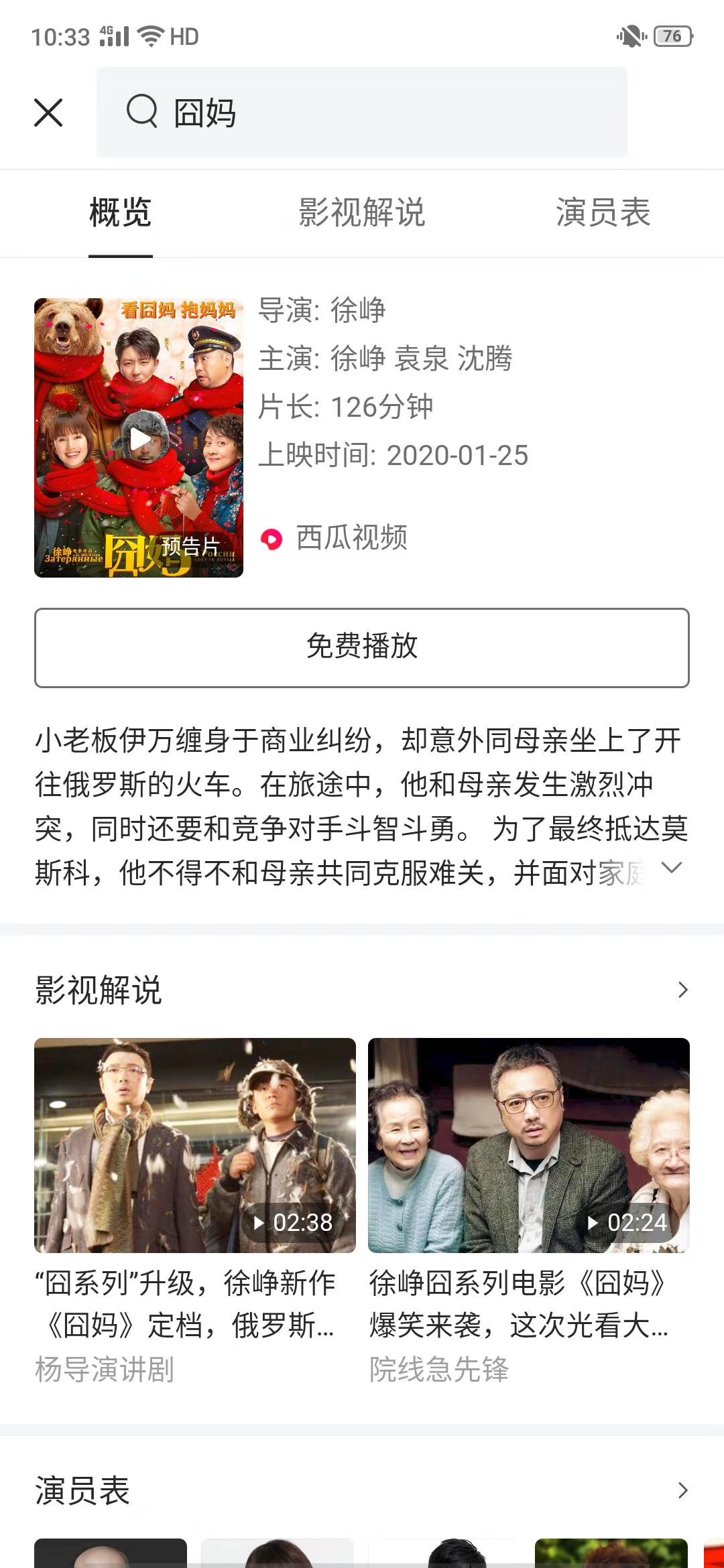Open the 西瓜视频 source
This screenshot has height=1568, width=724.
click(x=334, y=538)
